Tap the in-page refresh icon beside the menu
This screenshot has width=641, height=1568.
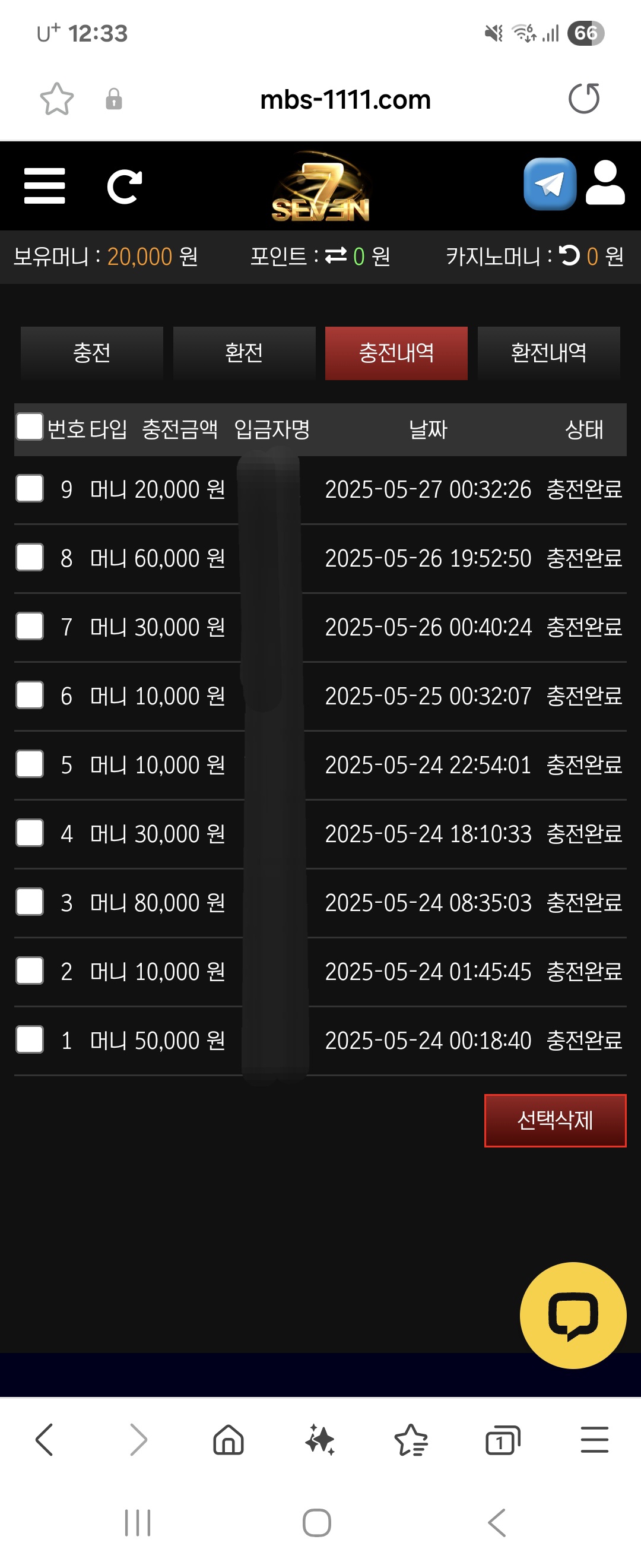click(124, 186)
